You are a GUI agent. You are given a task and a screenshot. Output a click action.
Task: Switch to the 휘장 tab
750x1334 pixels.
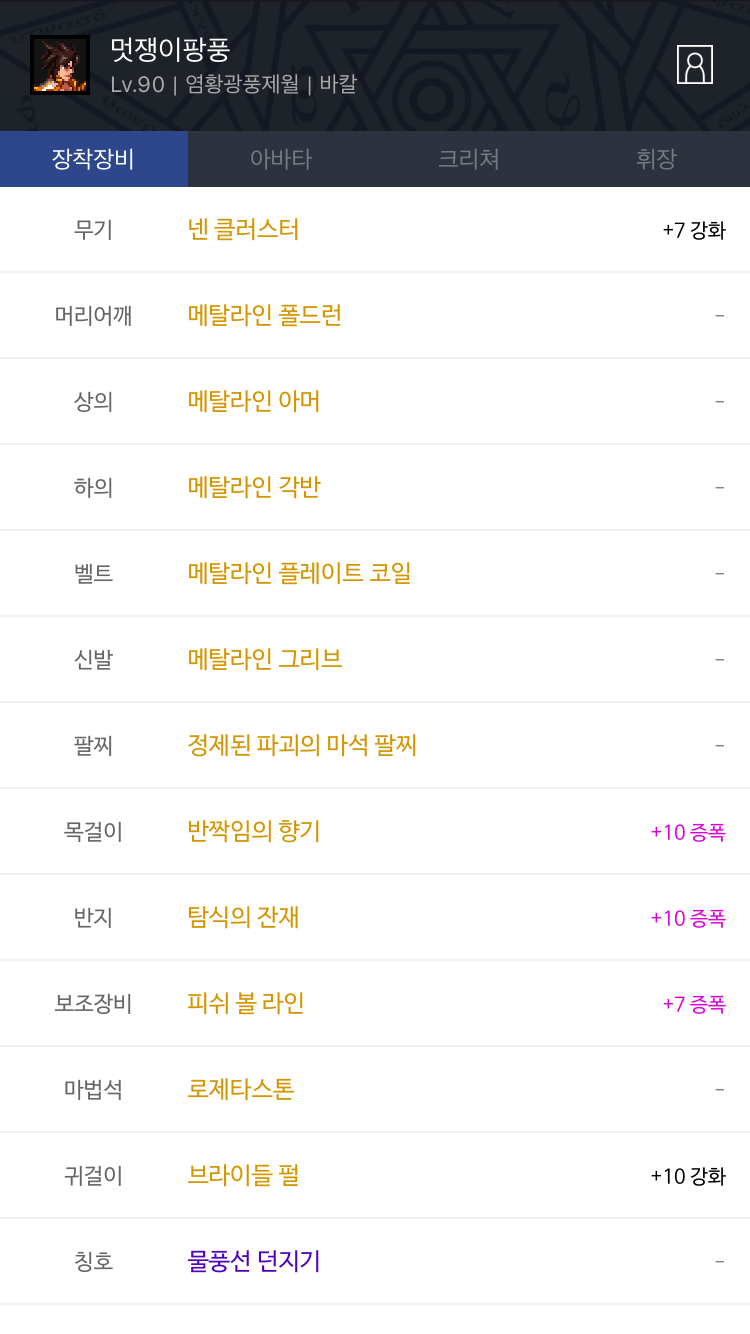click(x=656, y=159)
